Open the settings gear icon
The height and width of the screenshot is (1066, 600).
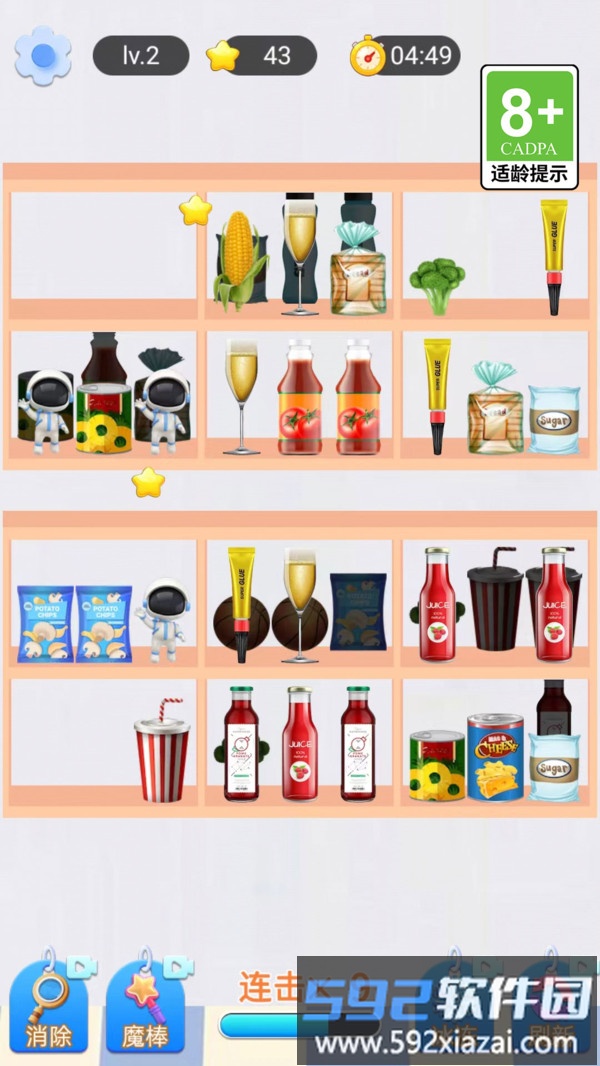tap(43, 56)
